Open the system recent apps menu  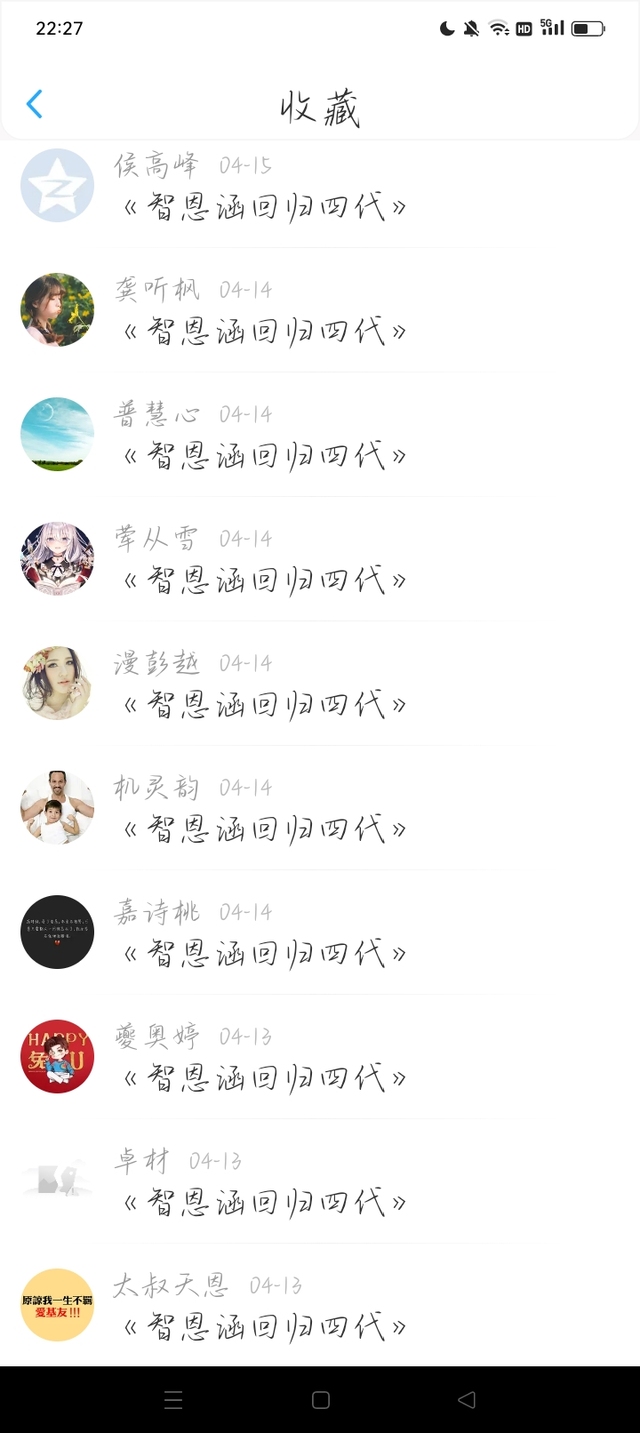(173, 1400)
